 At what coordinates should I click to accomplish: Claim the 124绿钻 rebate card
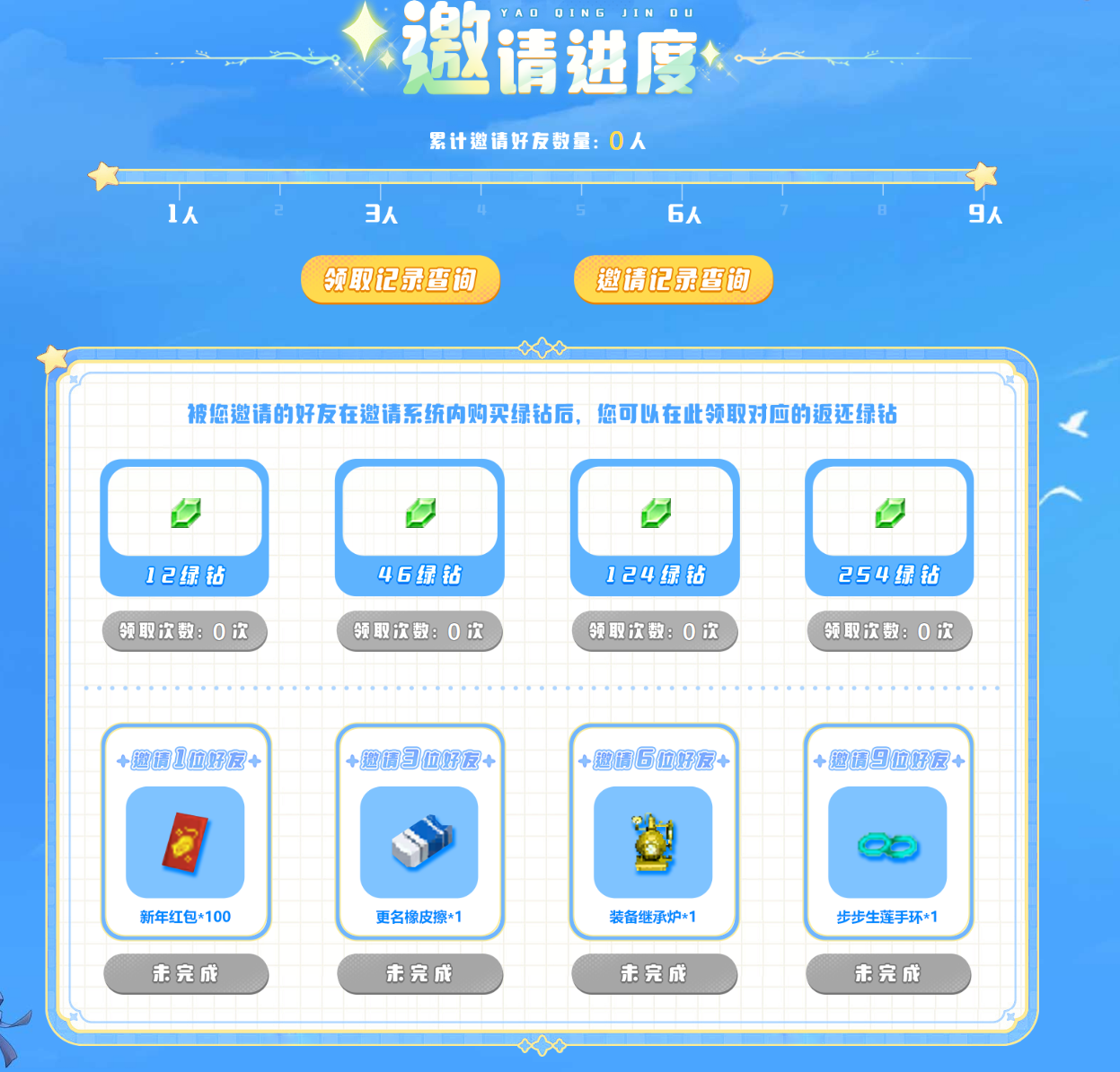[655, 527]
